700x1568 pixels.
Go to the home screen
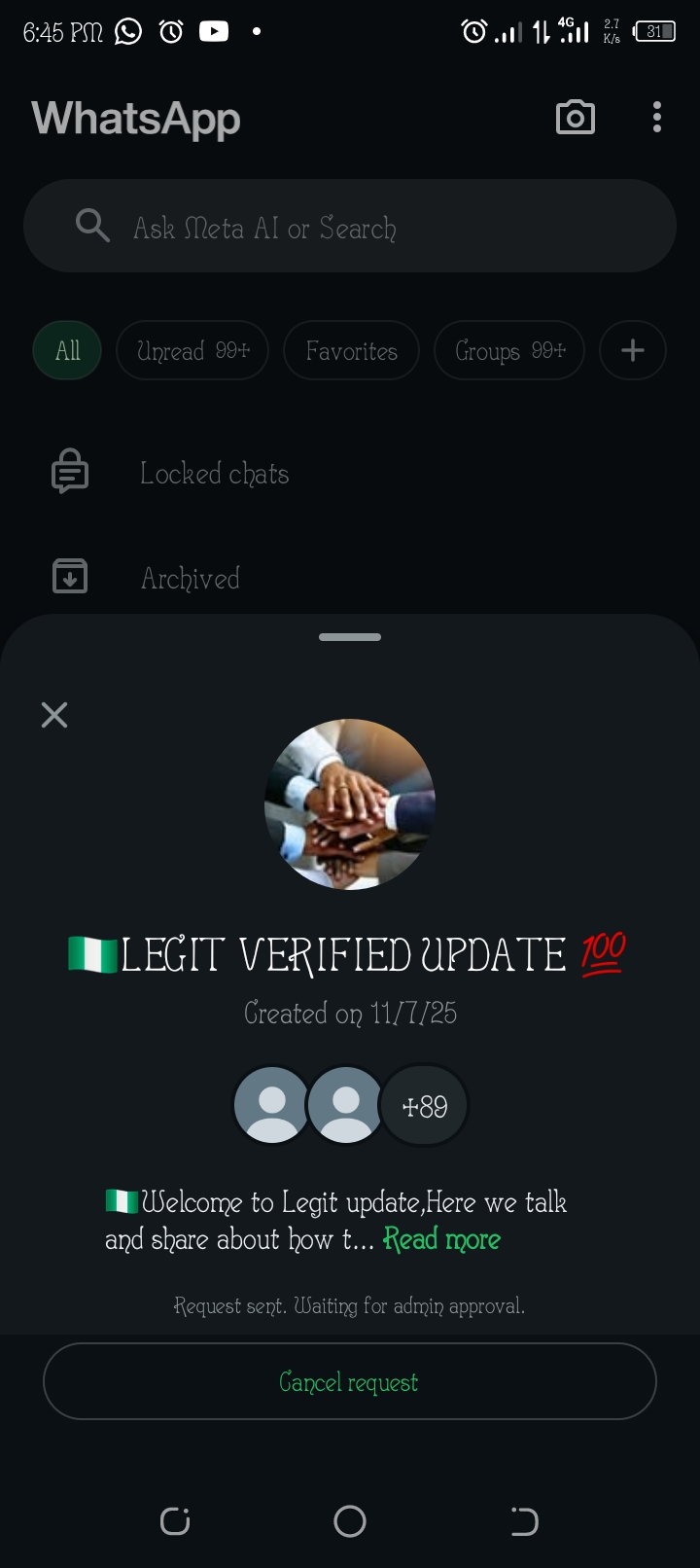350,1520
